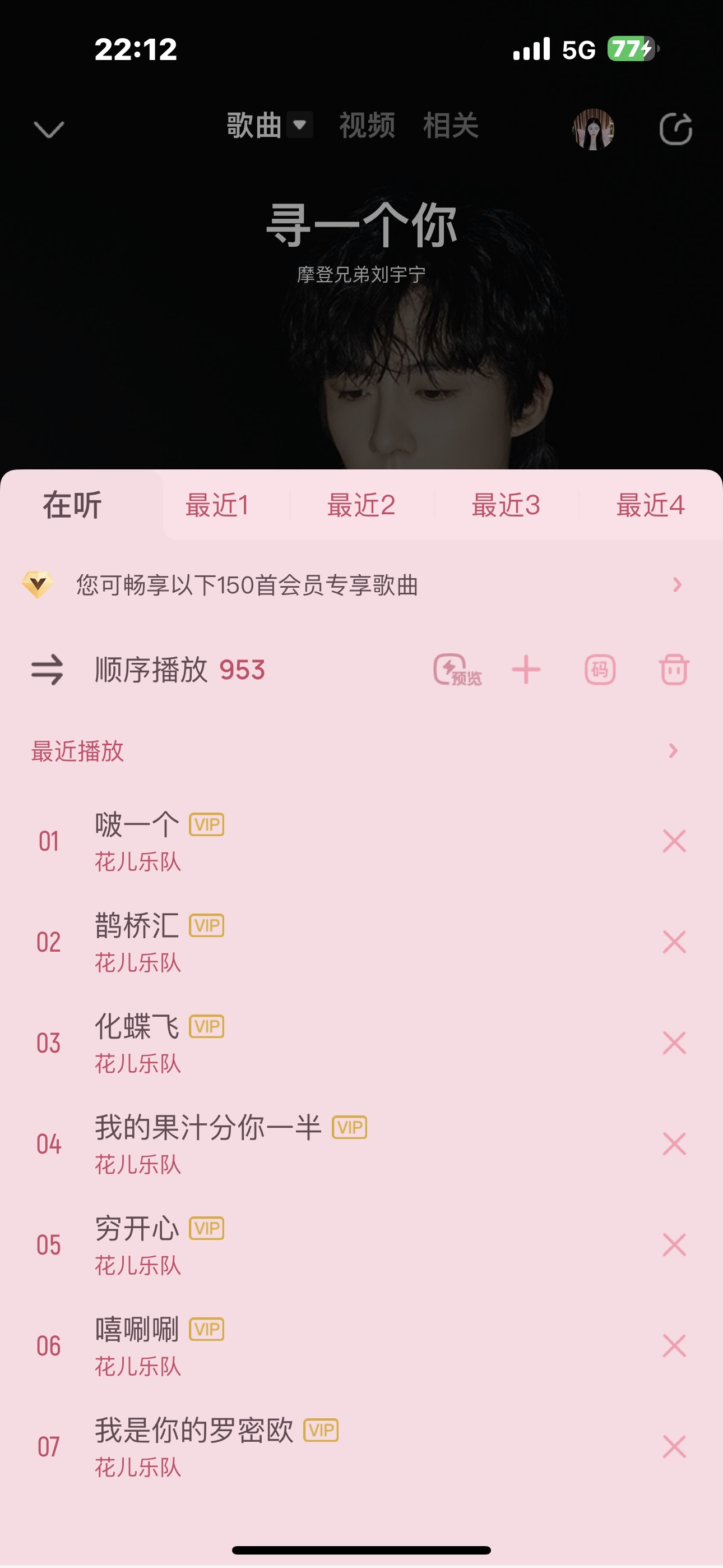The width and height of the screenshot is (723, 1568).
Task: Collapse the player with the down chevron
Action: [x=49, y=129]
